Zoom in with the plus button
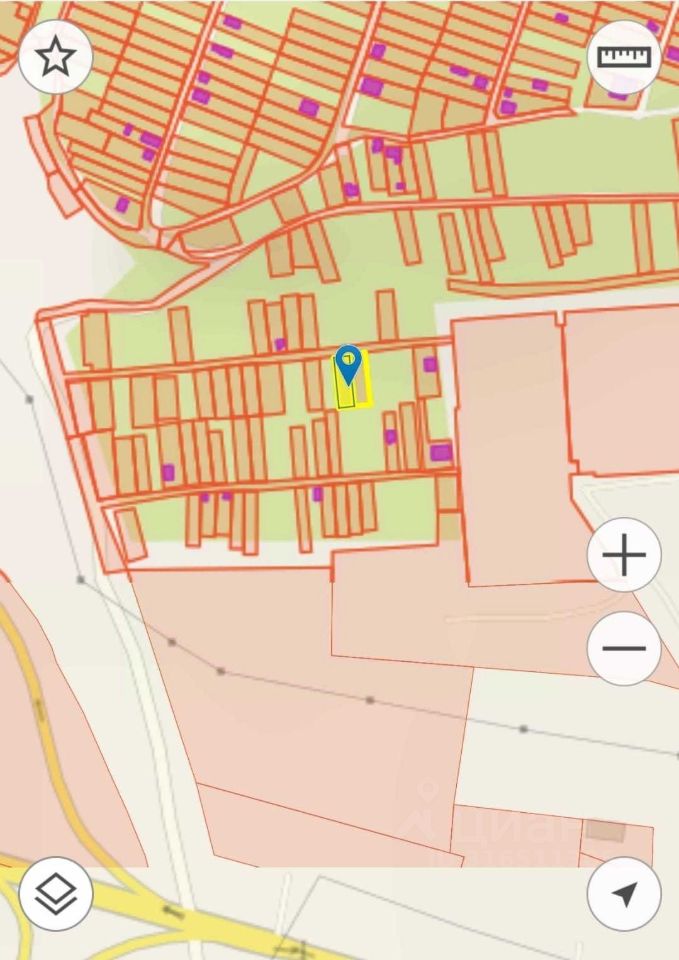 pos(624,555)
